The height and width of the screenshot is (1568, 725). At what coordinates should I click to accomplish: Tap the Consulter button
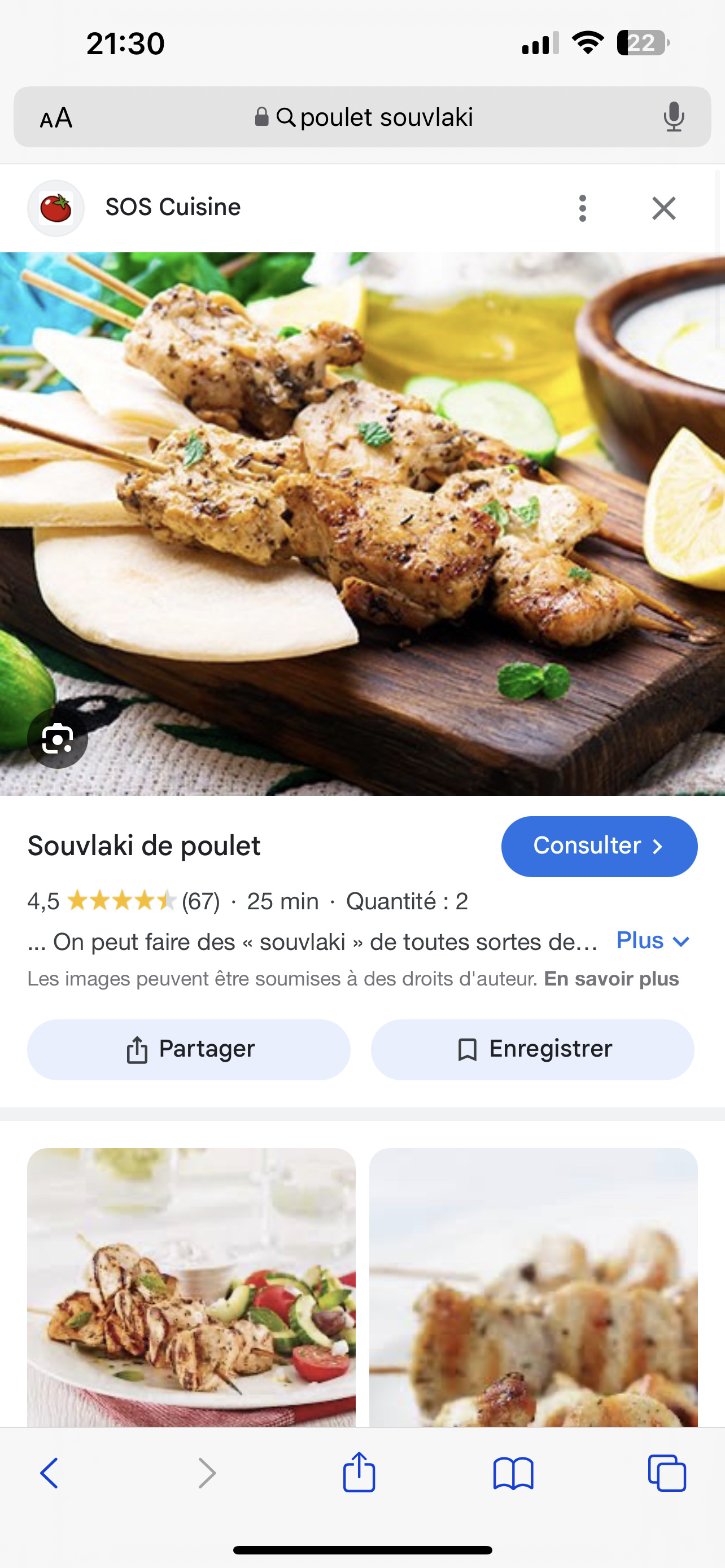tap(599, 846)
